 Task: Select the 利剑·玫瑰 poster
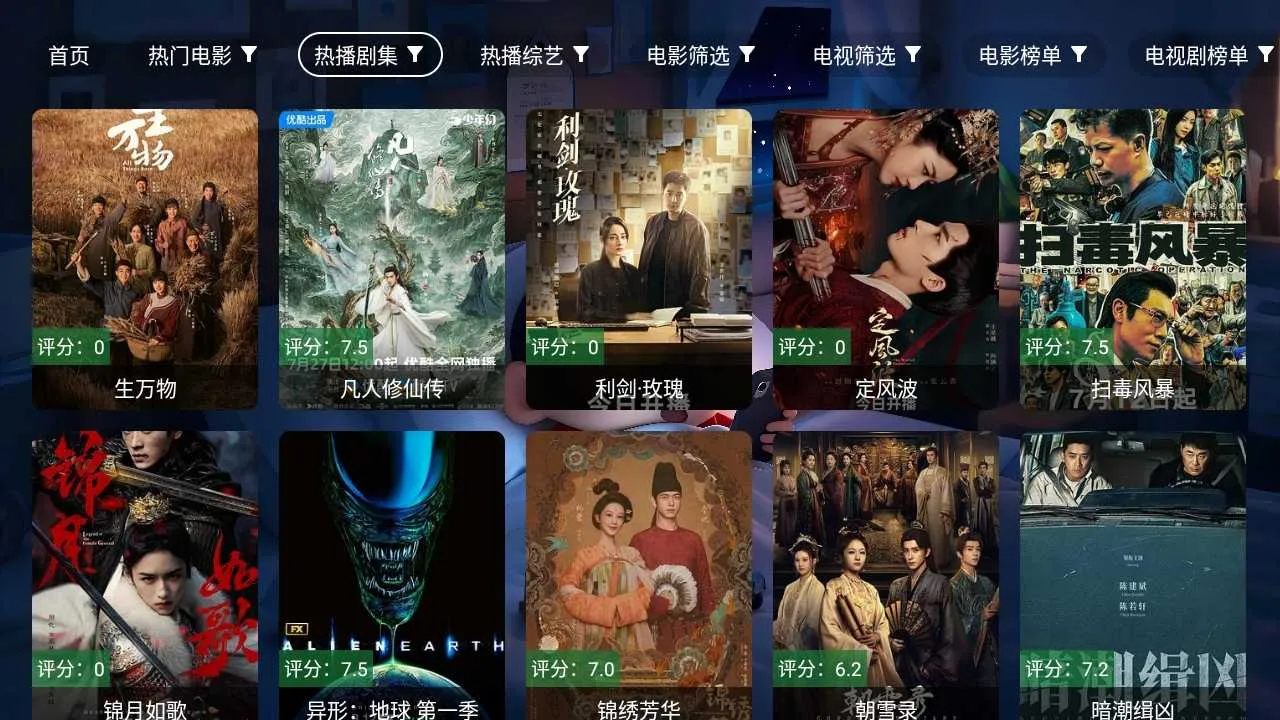[x=639, y=258]
